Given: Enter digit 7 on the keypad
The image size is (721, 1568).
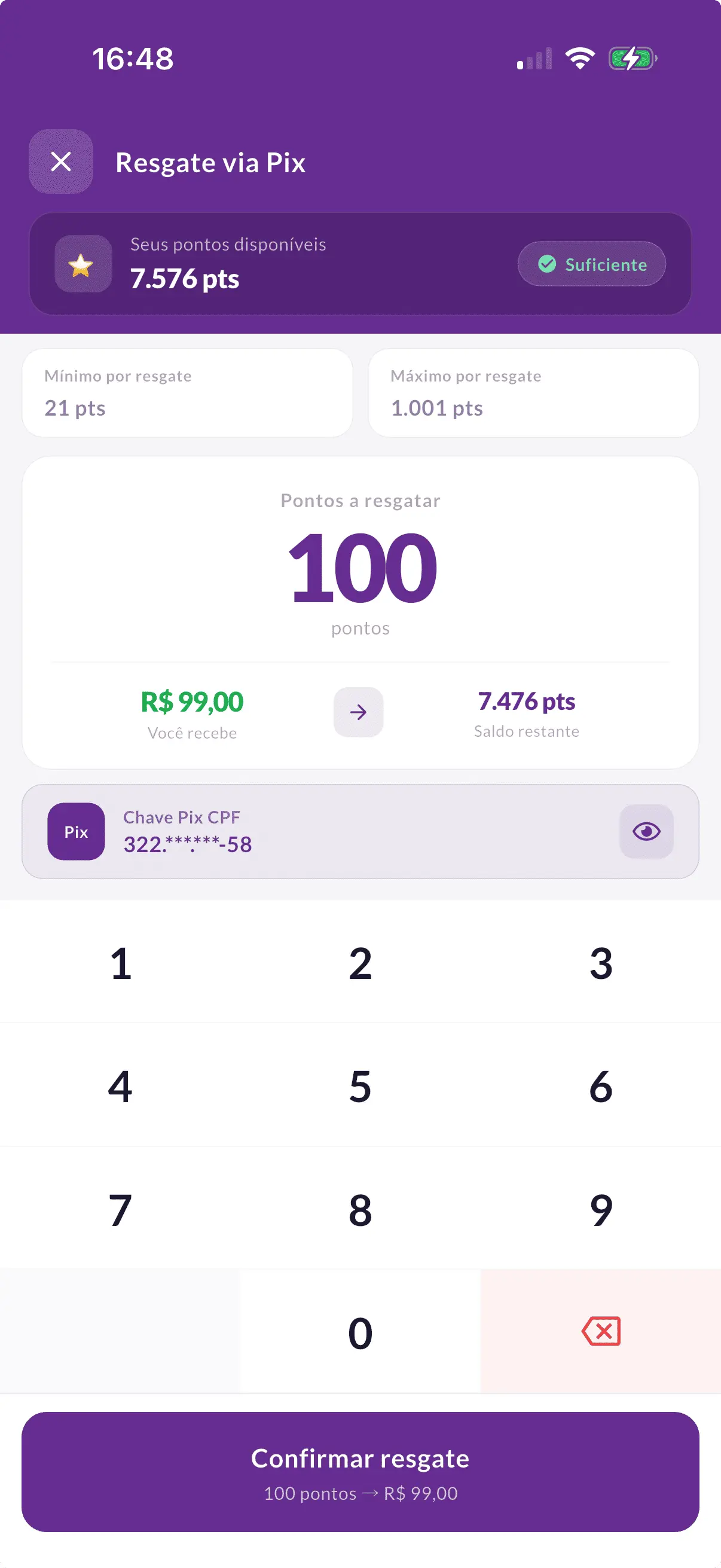Looking at the screenshot, I should point(121,1209).
